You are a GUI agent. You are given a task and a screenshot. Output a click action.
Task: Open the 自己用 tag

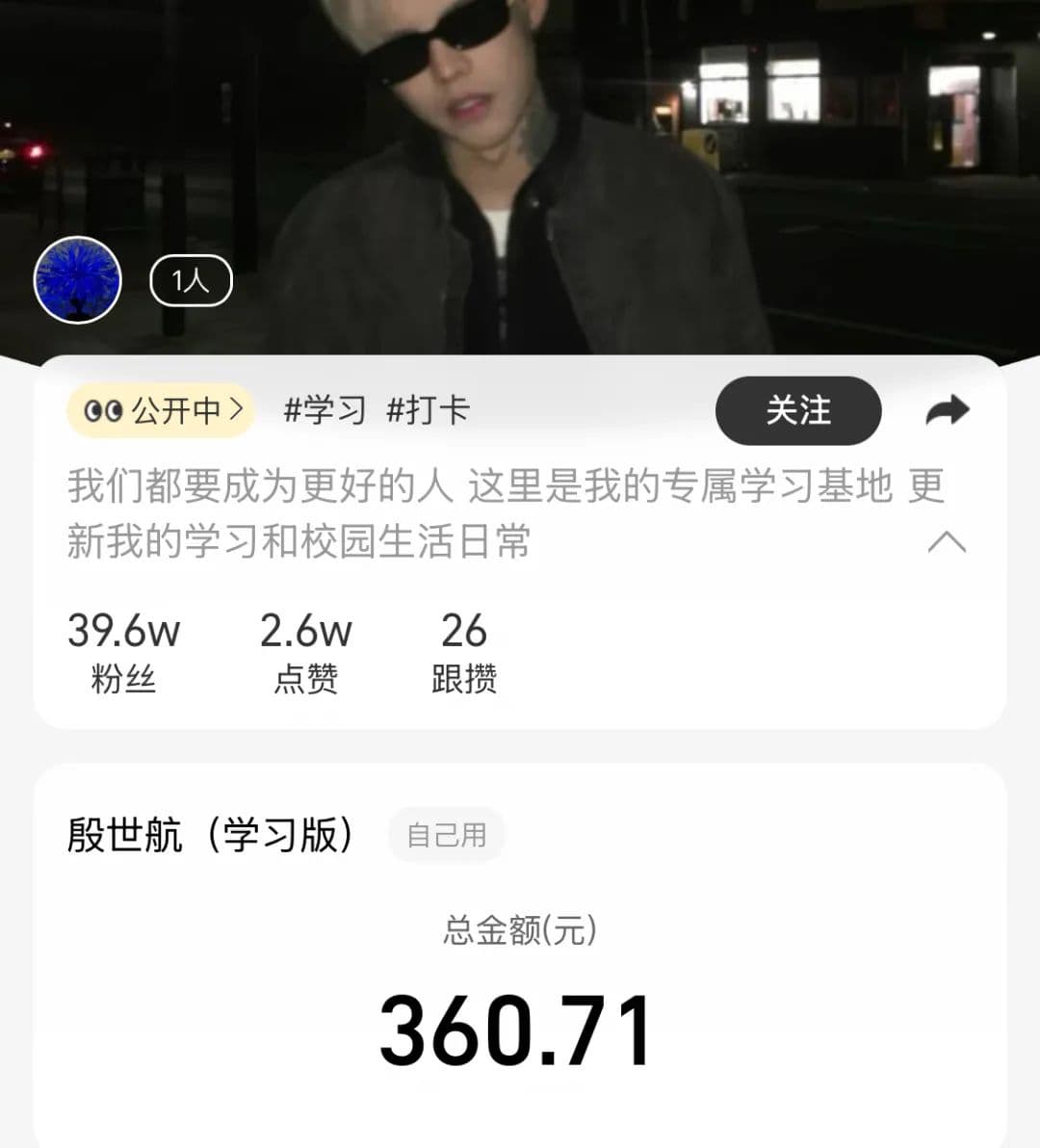pos(447,835)
